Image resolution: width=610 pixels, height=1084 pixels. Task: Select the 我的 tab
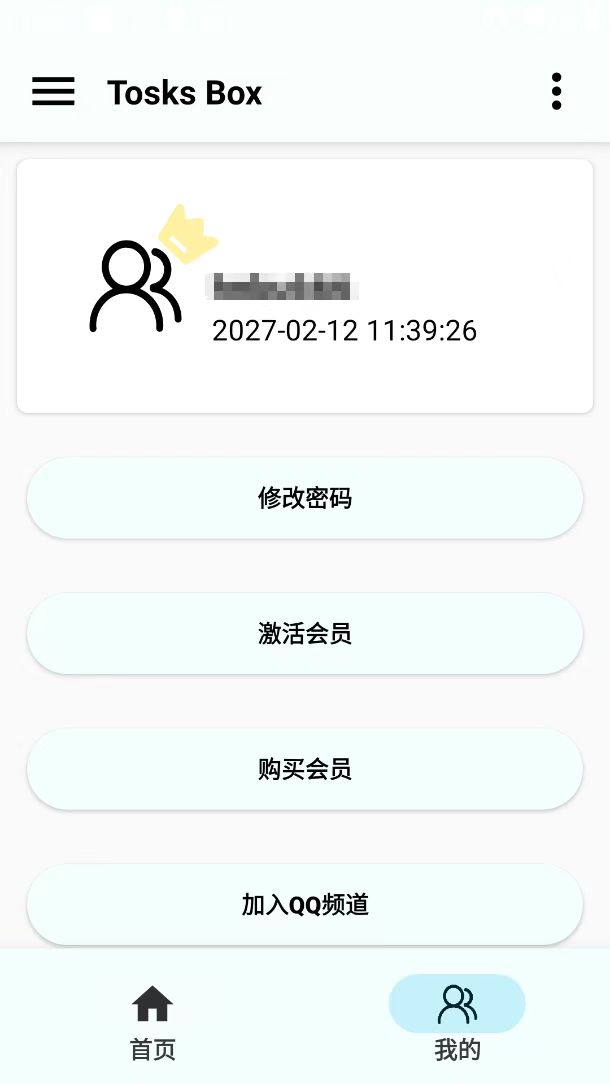457,1021
